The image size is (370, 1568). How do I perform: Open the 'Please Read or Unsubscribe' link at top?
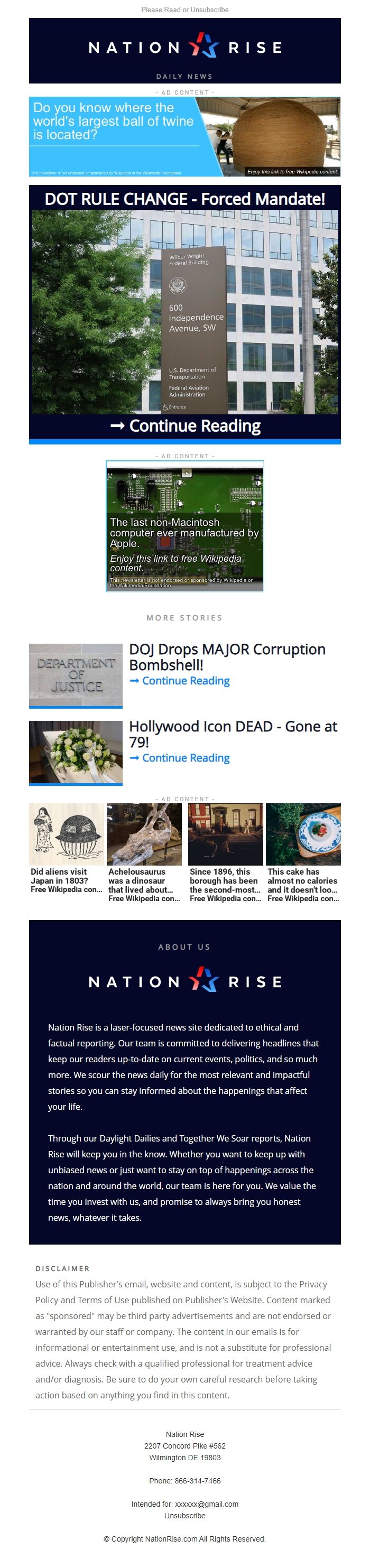(x=184, y=10)
